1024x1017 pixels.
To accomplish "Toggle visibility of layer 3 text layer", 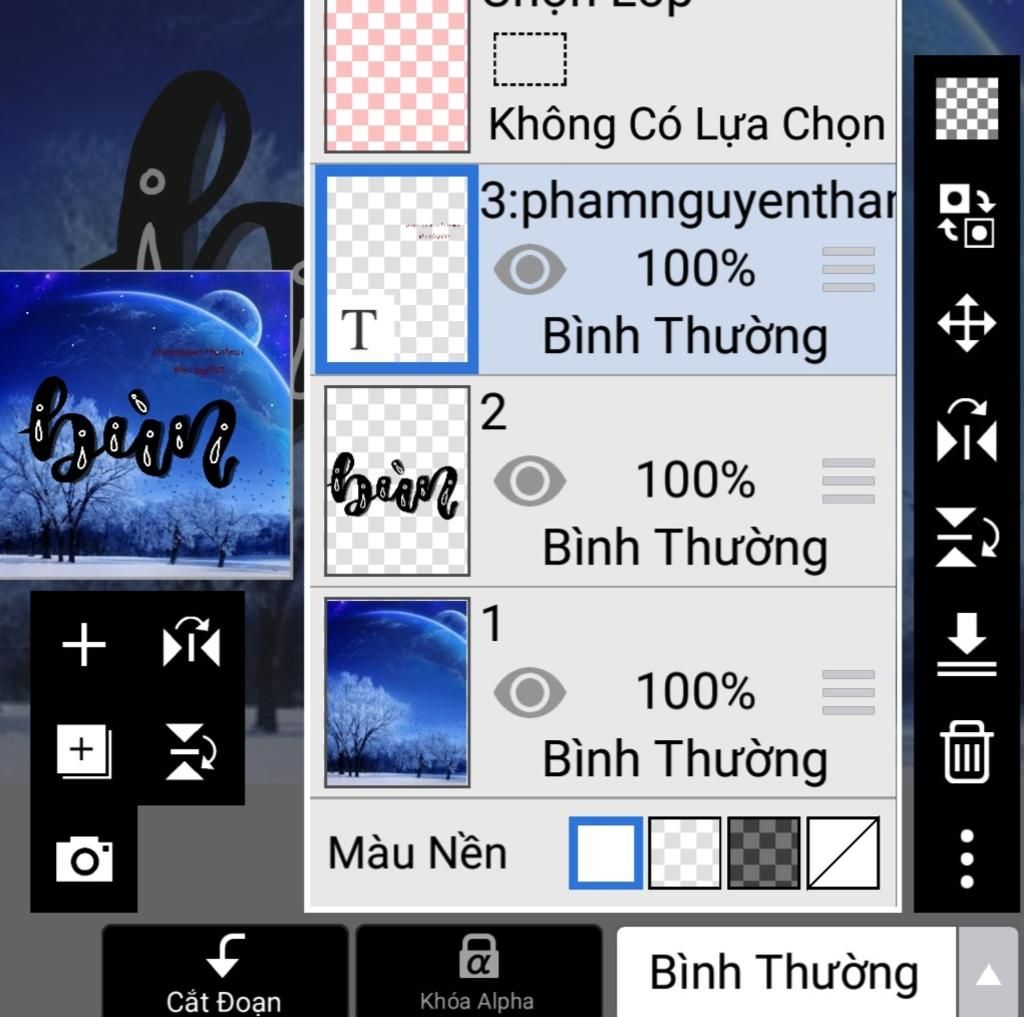I will click(530, 269).
